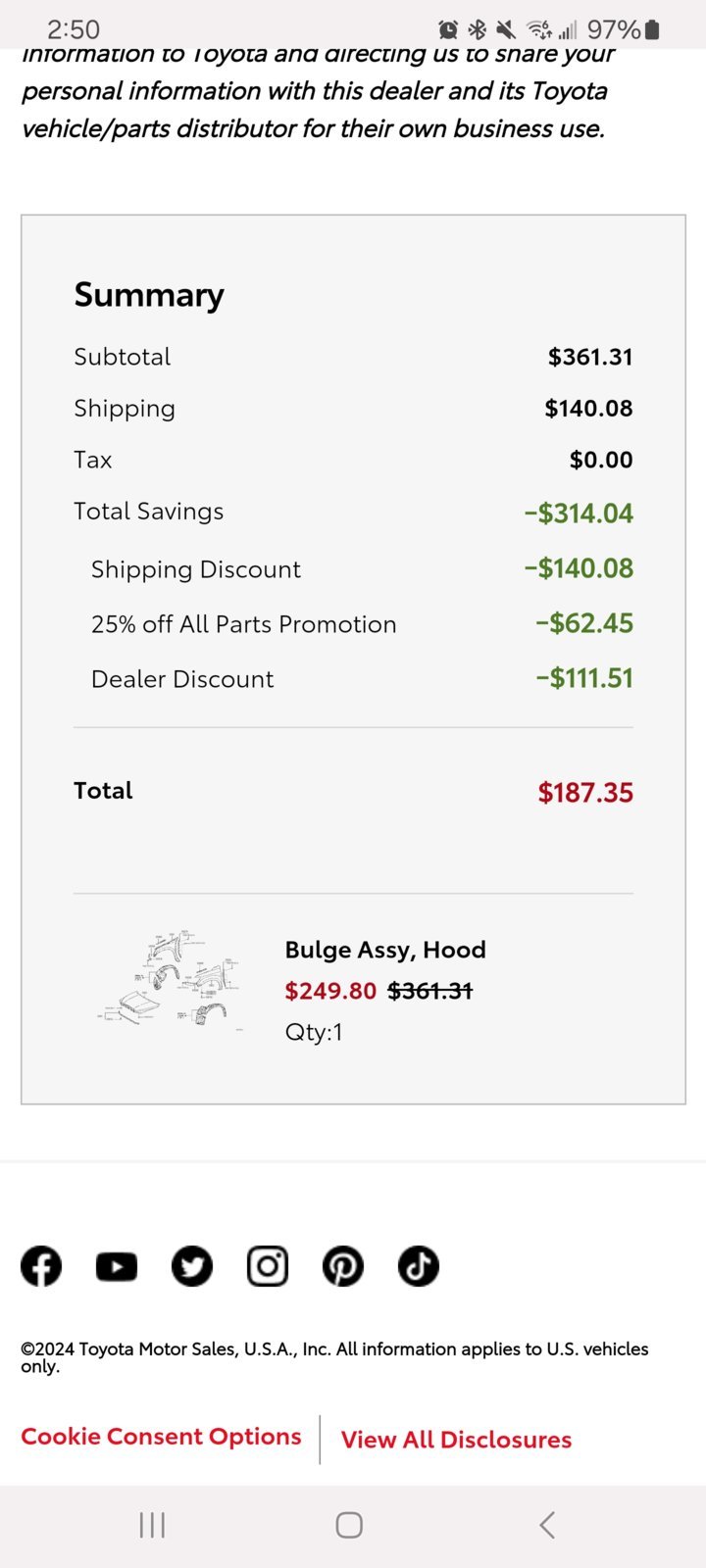Tap the Pinterest icon
Image resolution: width=706 pixels, height=1568 pixels.
pyautogui.click(x=343, y=1266)
